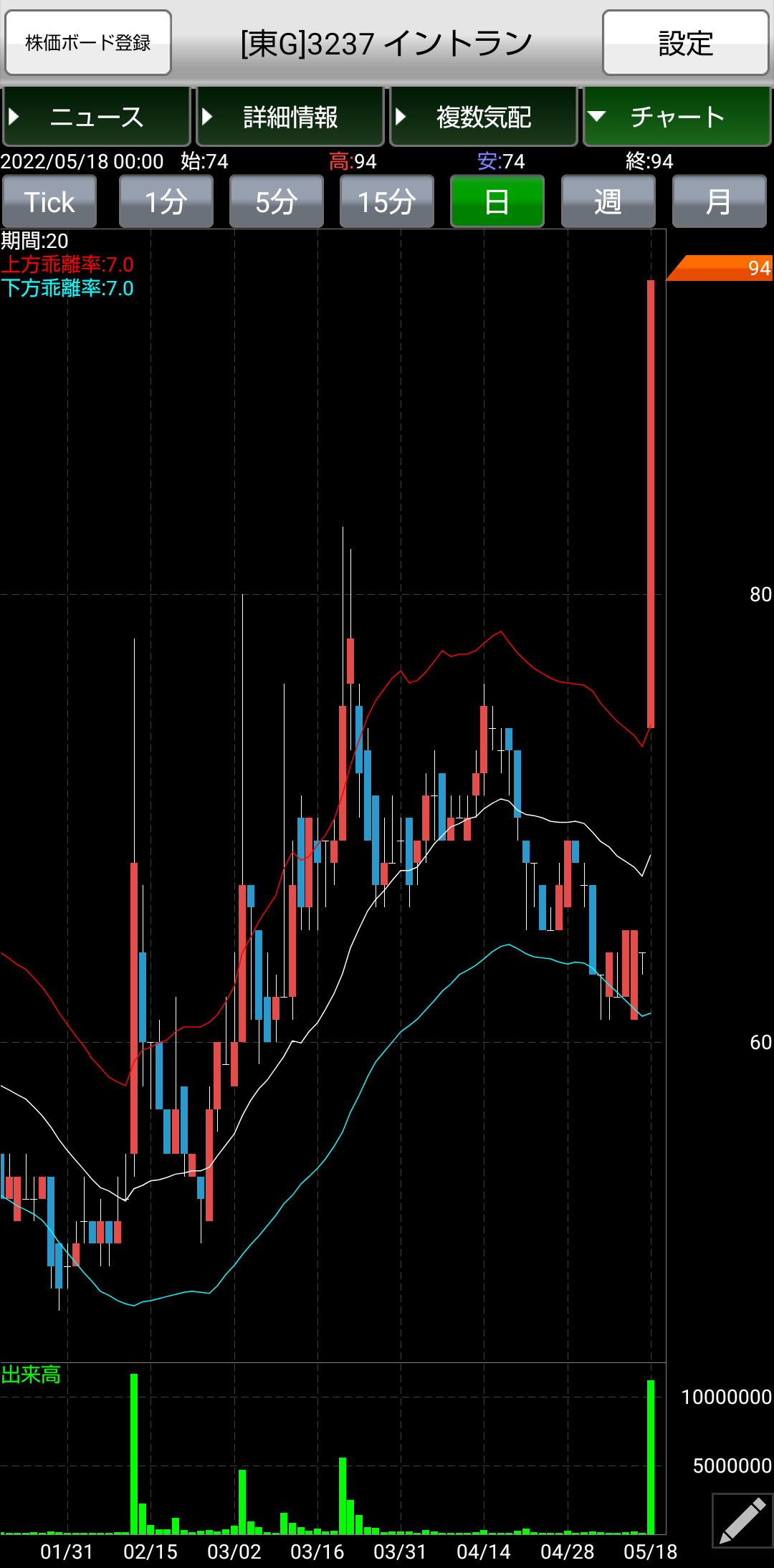Open the 設定 settings button

pos(685,43)
